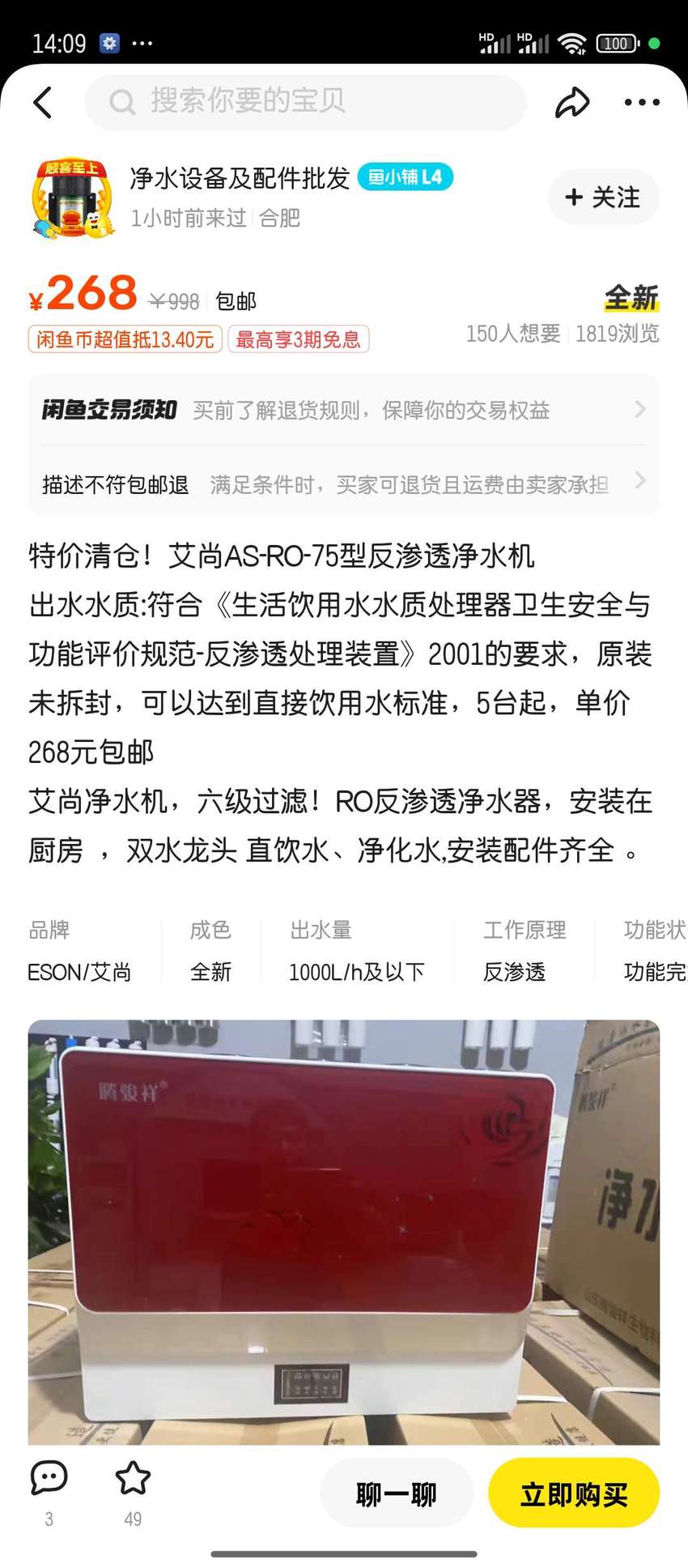Open seller 净水设备及配件批发 profile

240,178
